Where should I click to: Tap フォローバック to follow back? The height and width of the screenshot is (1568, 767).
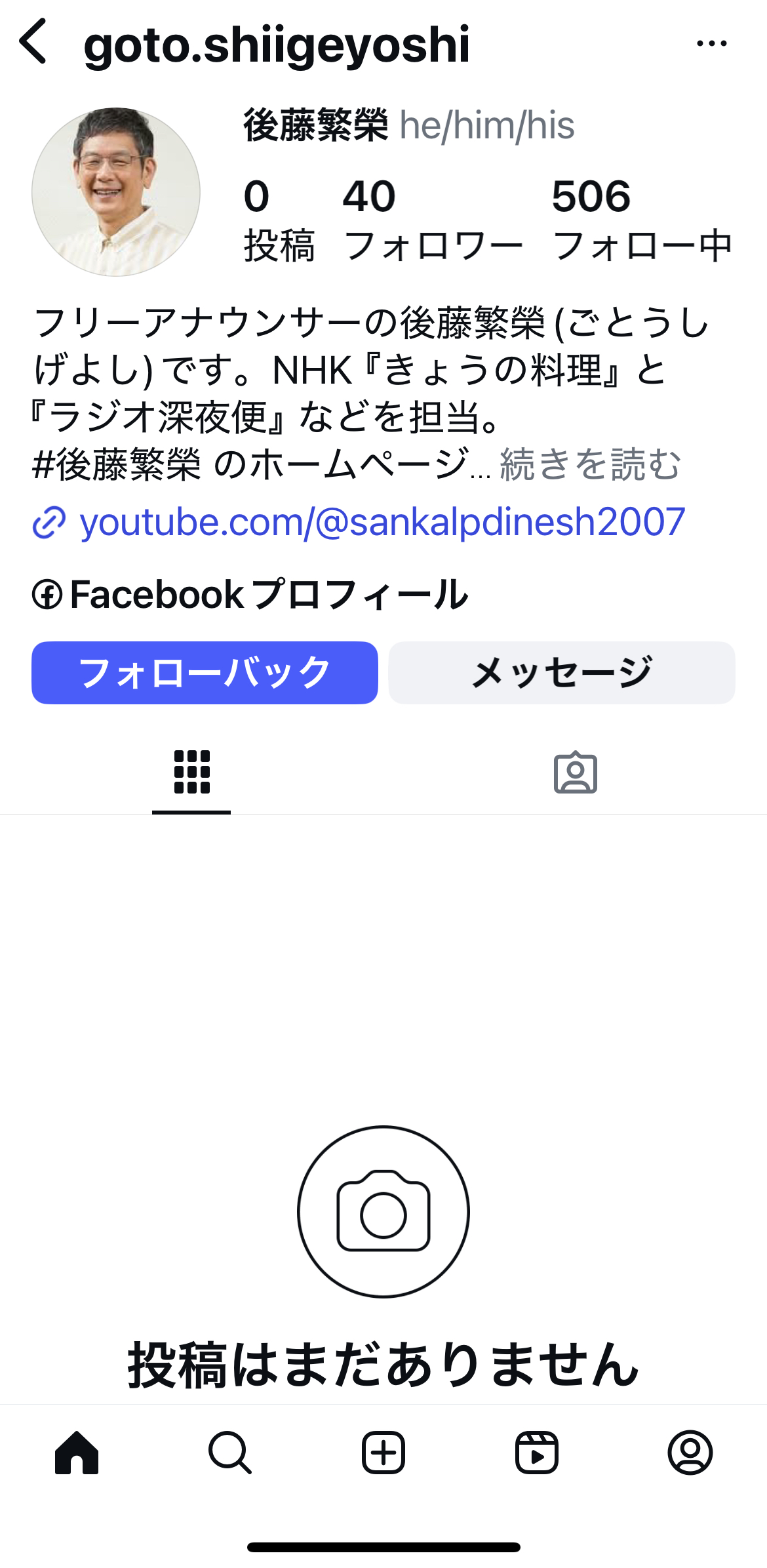coord(205,673)
